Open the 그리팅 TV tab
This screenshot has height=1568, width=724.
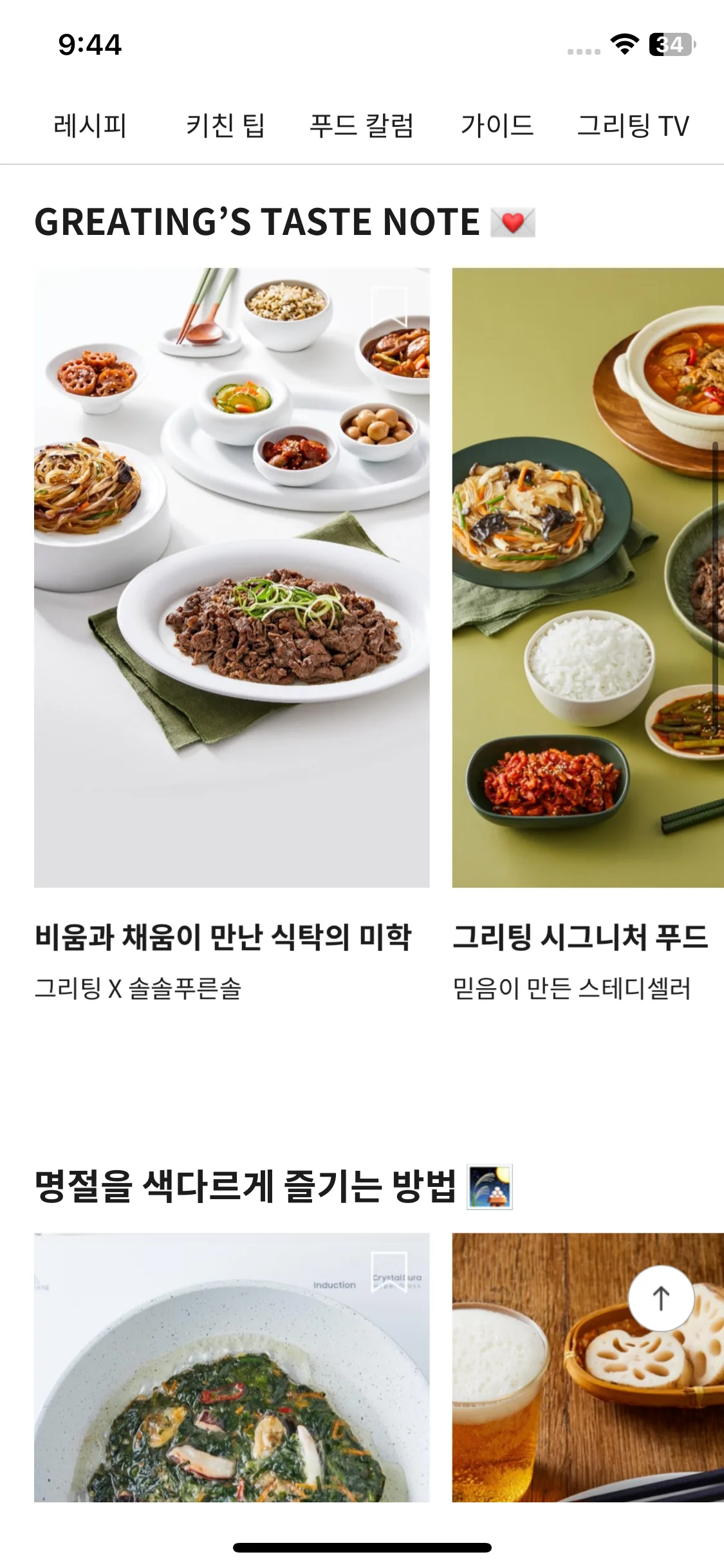click(x=633, y=126)
